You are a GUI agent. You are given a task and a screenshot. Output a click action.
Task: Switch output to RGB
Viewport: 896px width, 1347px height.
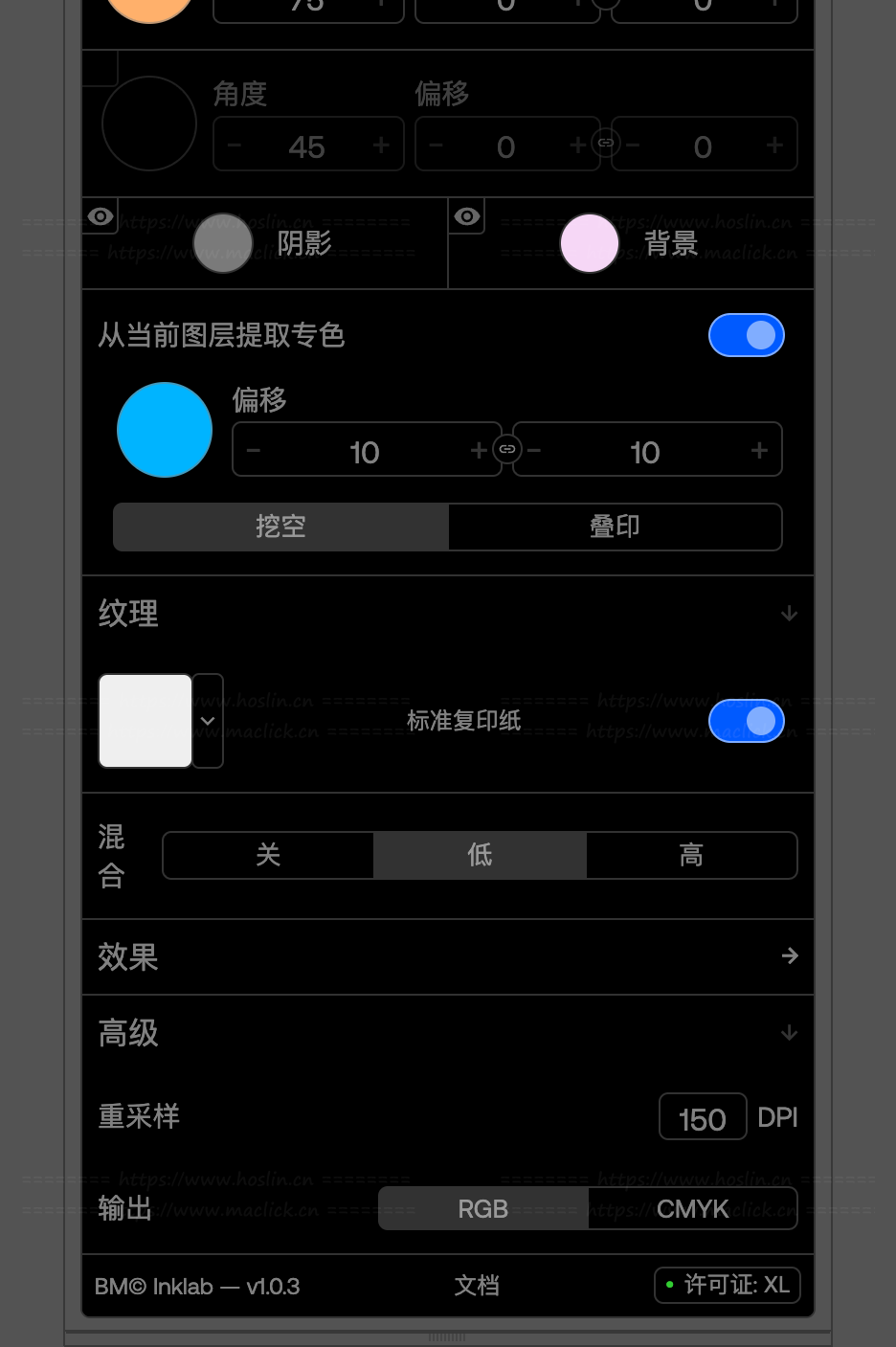point(482,1209)
